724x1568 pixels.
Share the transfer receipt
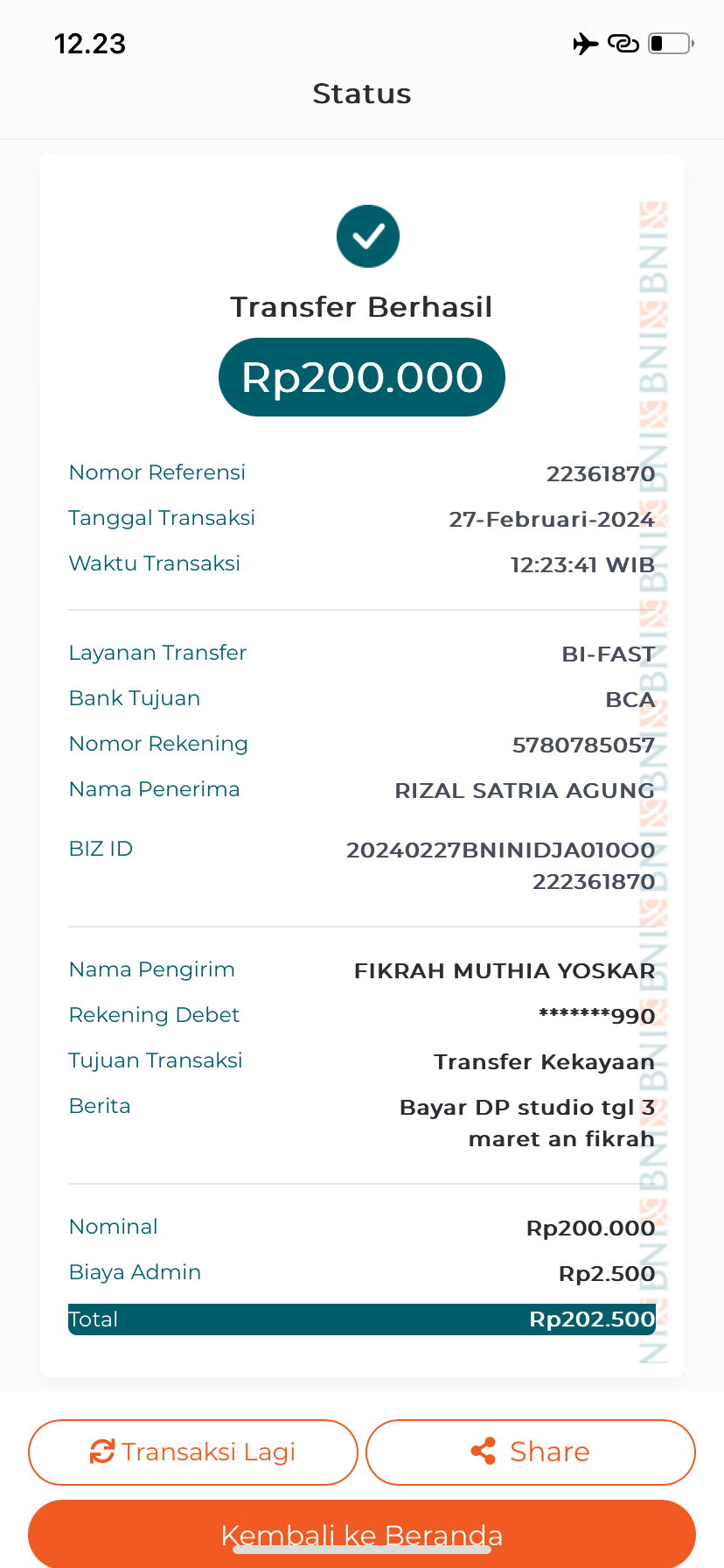click(531, 1452)
